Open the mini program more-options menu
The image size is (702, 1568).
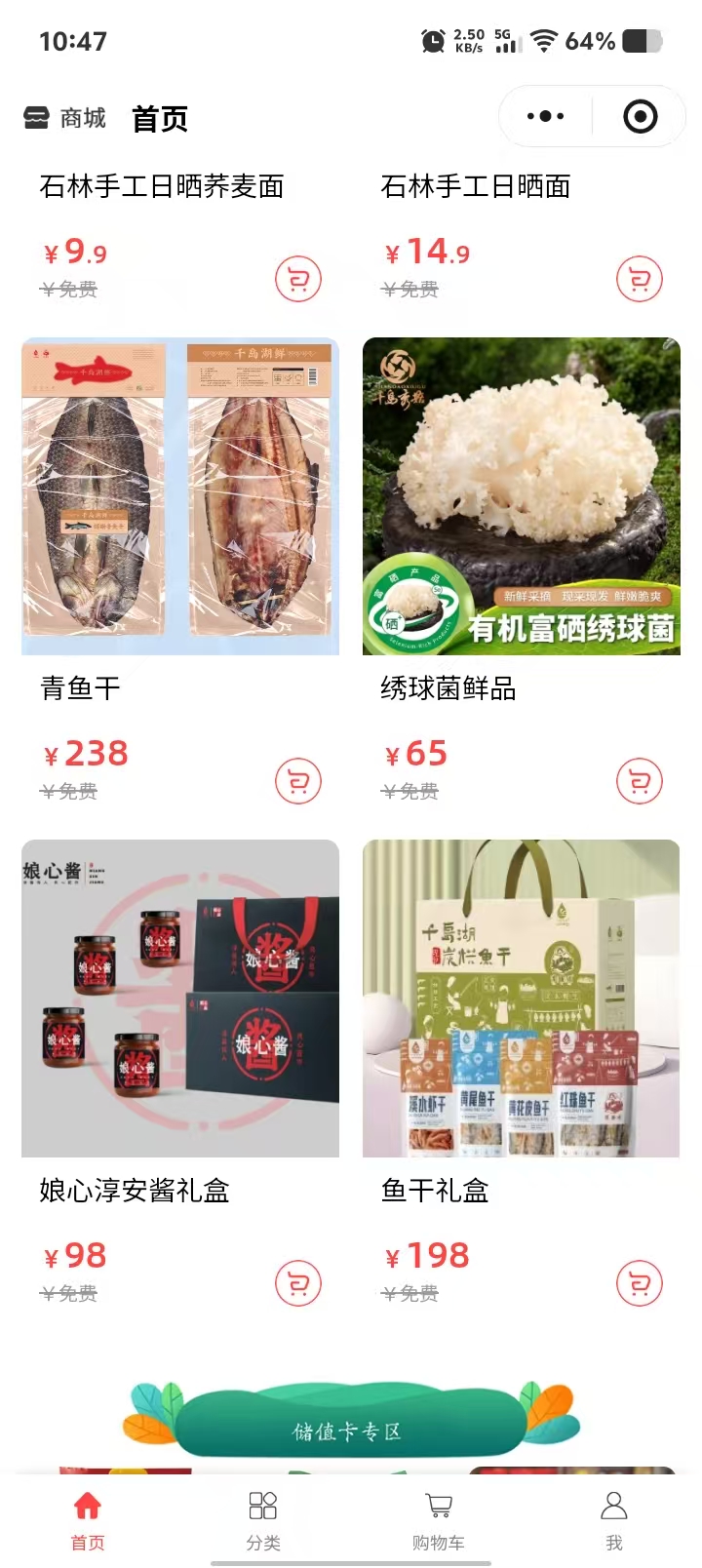coord(545,117)
